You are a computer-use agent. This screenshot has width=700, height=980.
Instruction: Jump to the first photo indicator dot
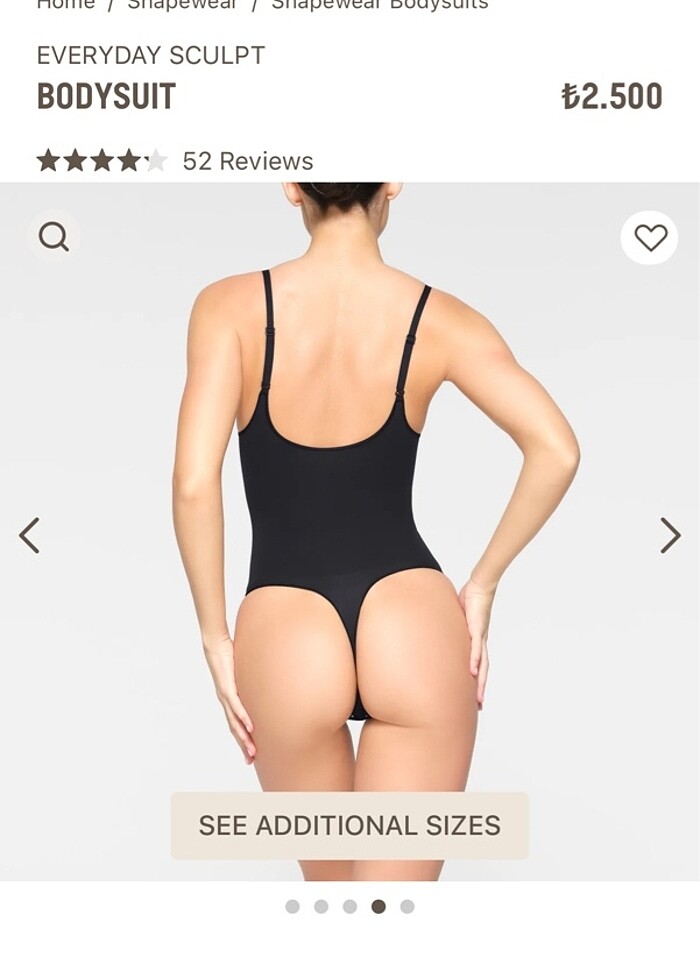(292, 906)
